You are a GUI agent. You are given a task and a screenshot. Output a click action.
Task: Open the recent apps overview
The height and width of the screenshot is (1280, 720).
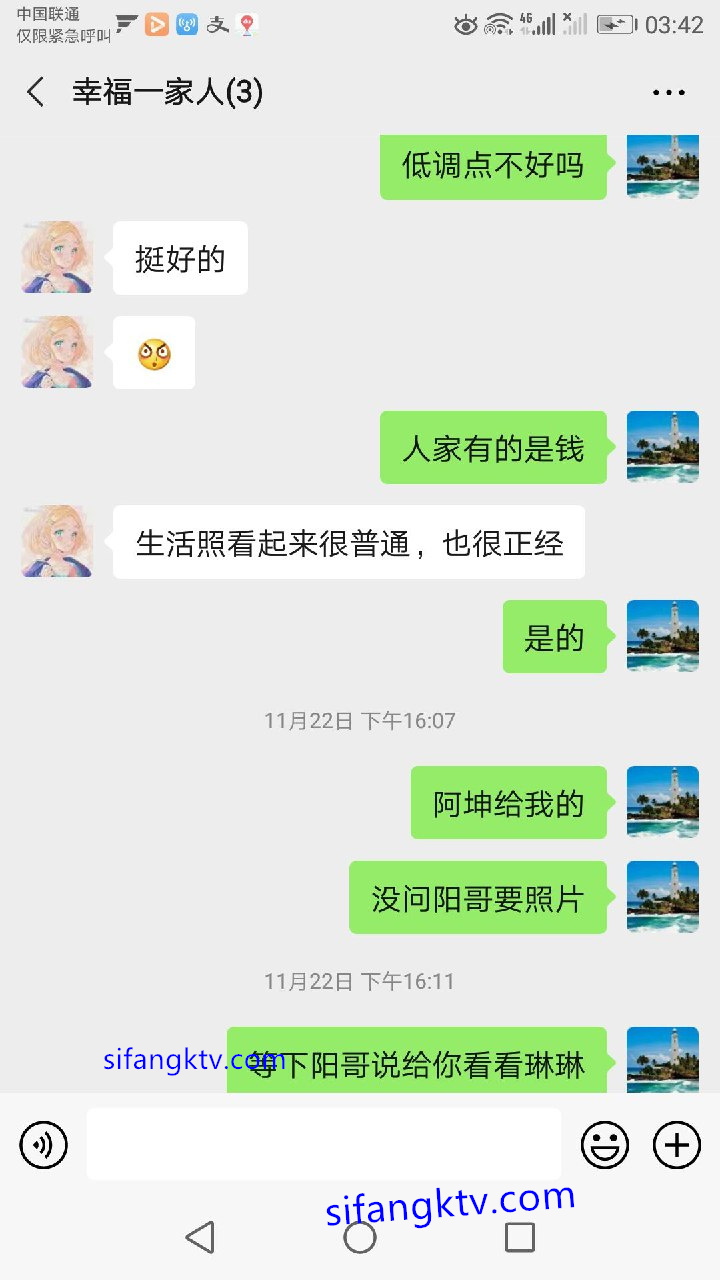[x=520, y=1237]
